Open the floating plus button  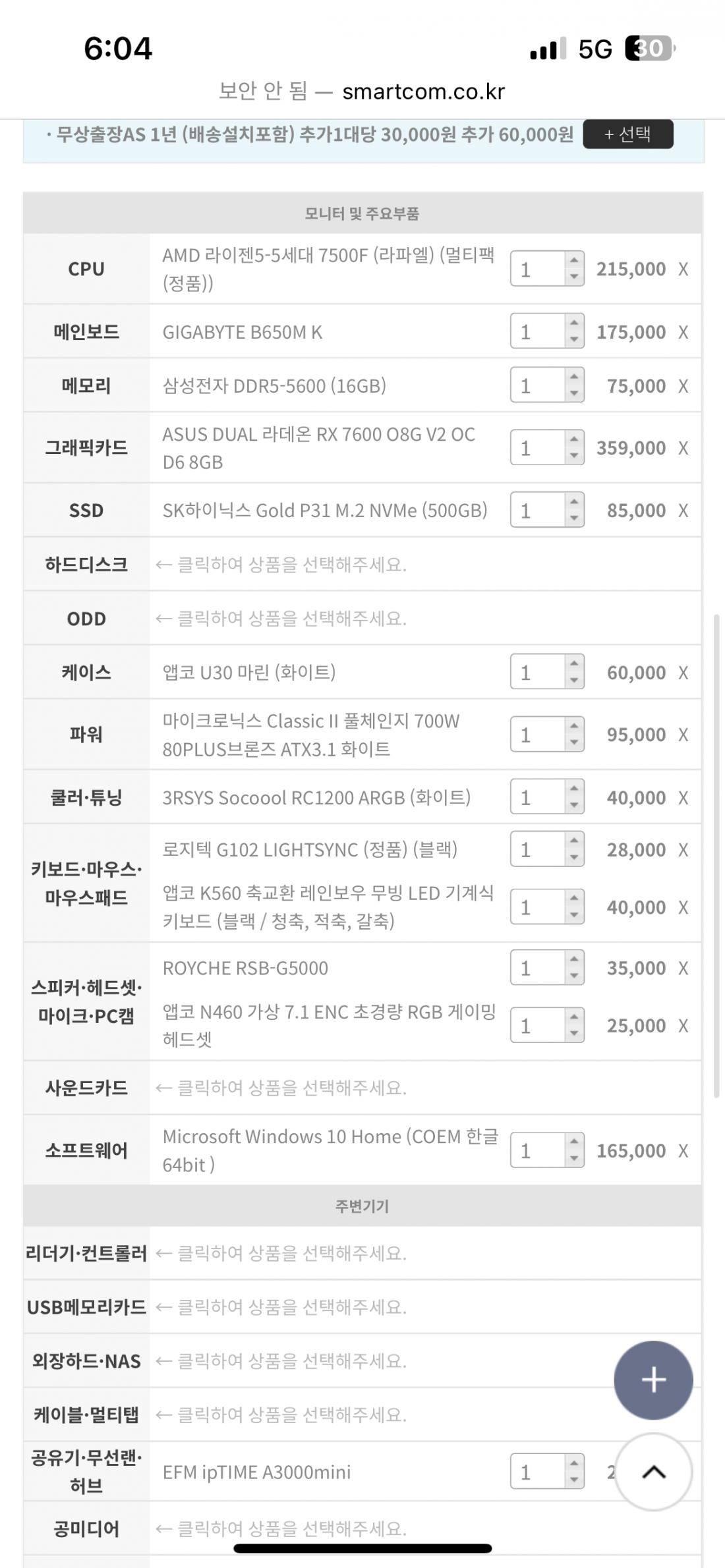click(653, 1380)
